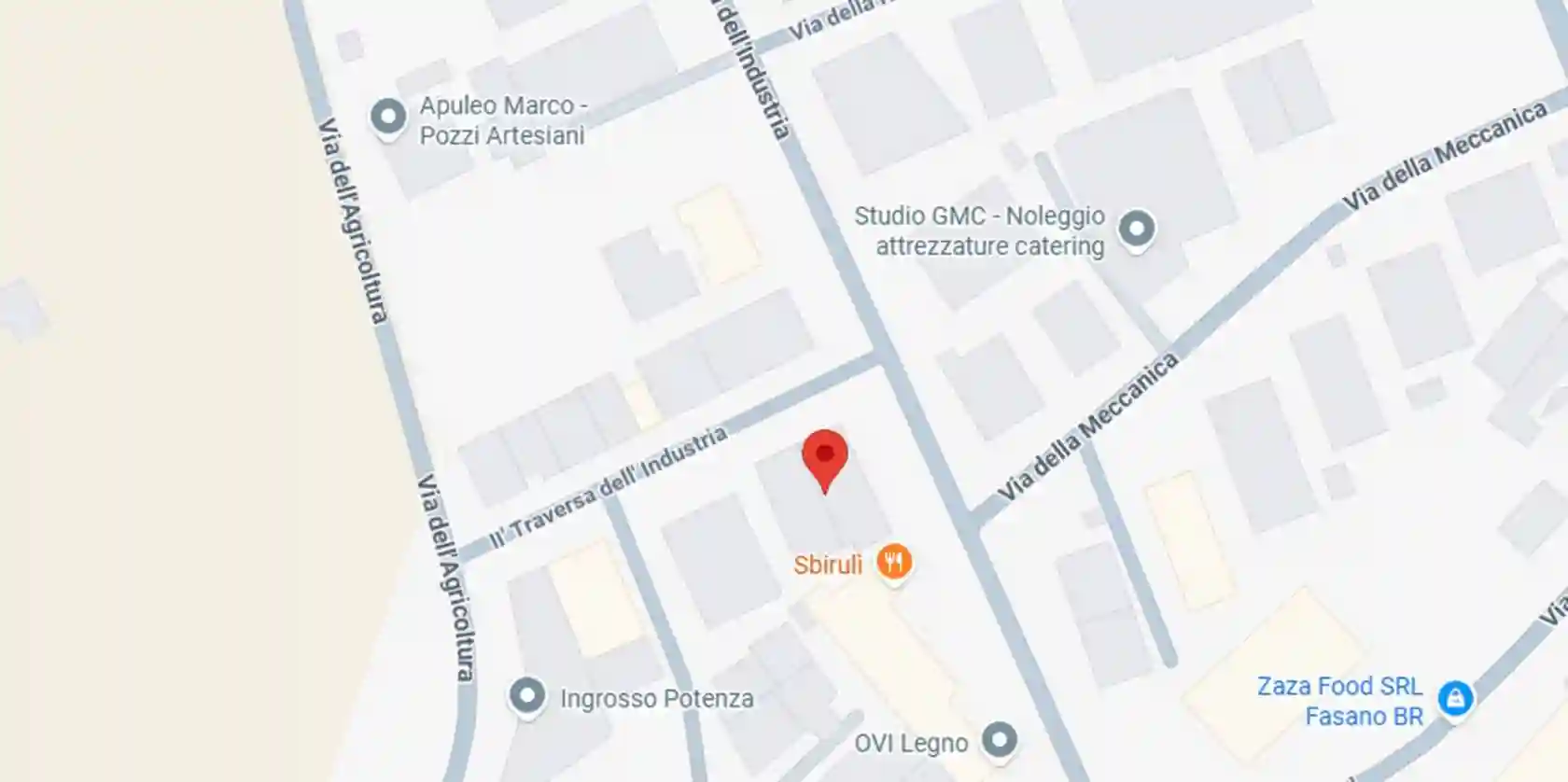Open the Sbiruli restaurant marker
Image resolution: width=1568 pixels, height=782 pixels.
click(893, 562)
